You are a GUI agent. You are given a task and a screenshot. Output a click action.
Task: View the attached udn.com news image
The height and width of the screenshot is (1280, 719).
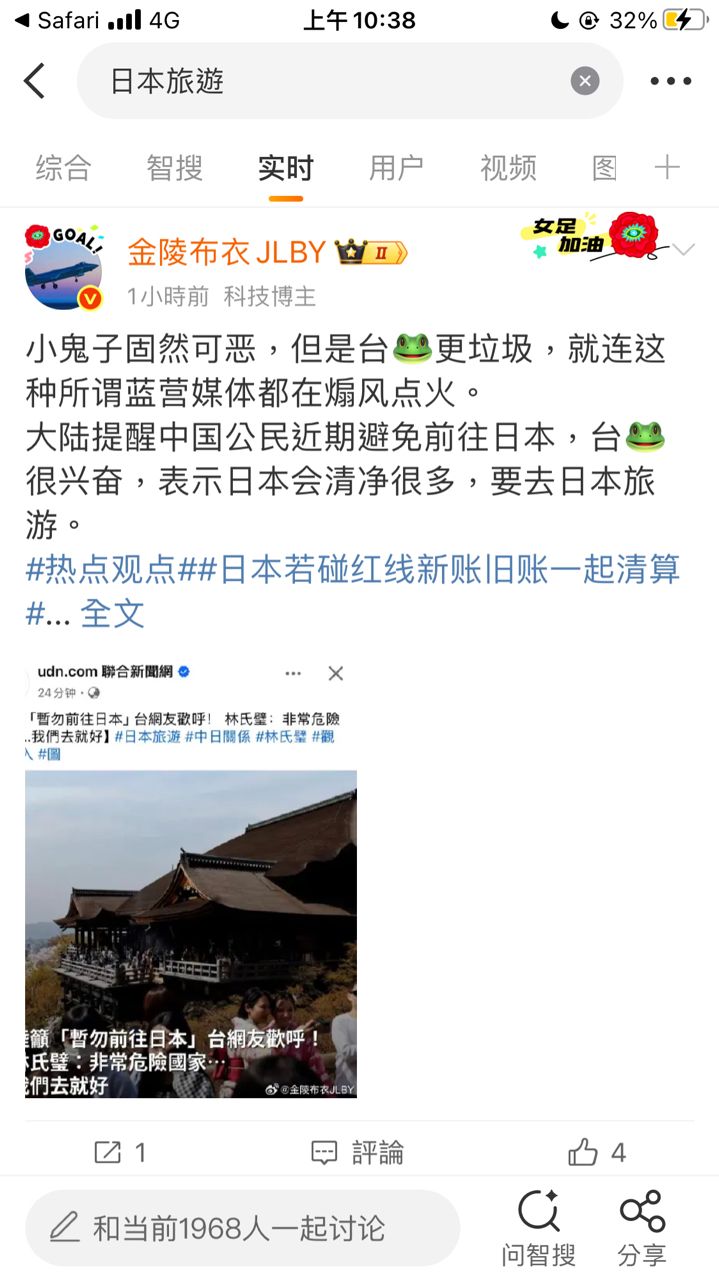pyautogui.click(x=190, y=880)
